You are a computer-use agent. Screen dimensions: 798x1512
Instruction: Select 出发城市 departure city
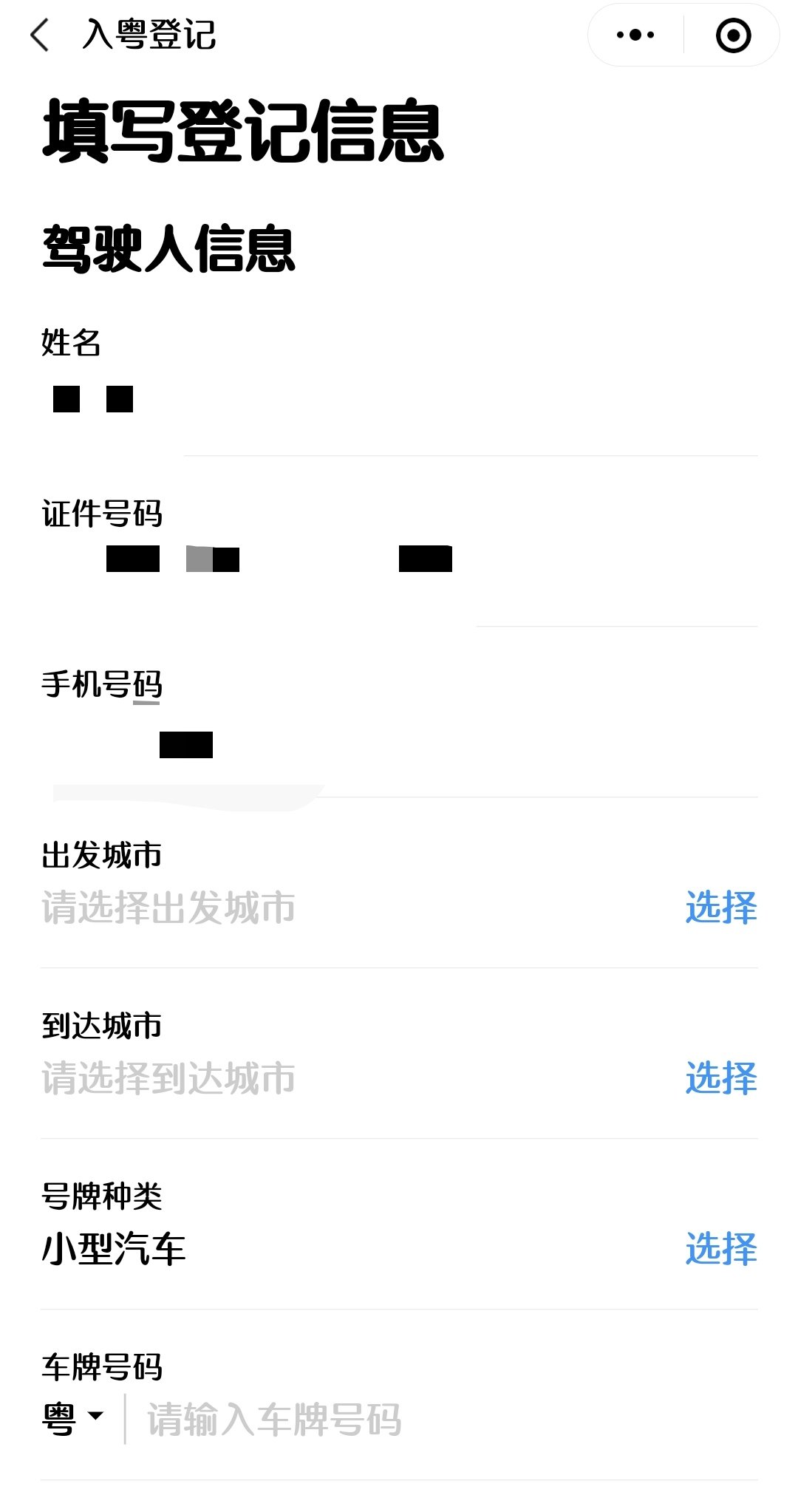[720, 907]
